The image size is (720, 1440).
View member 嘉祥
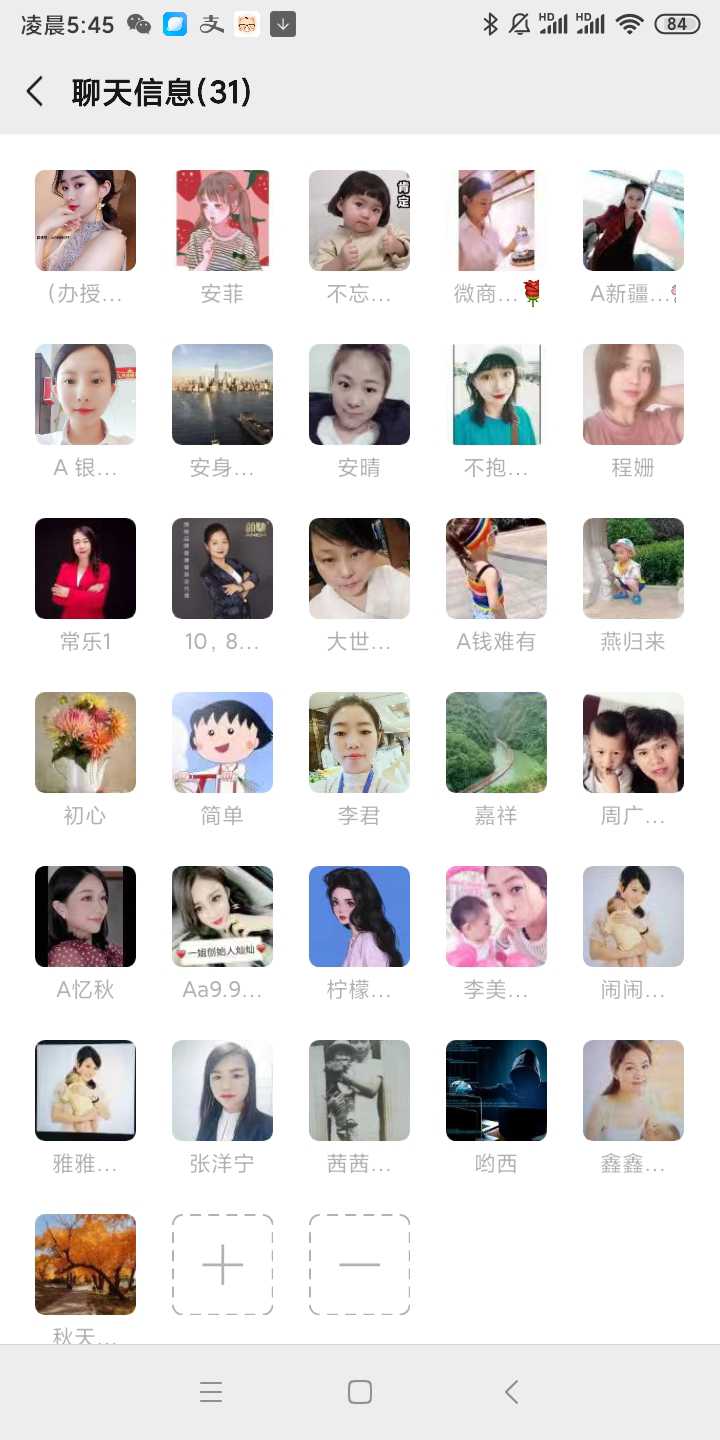click(496, 742)
